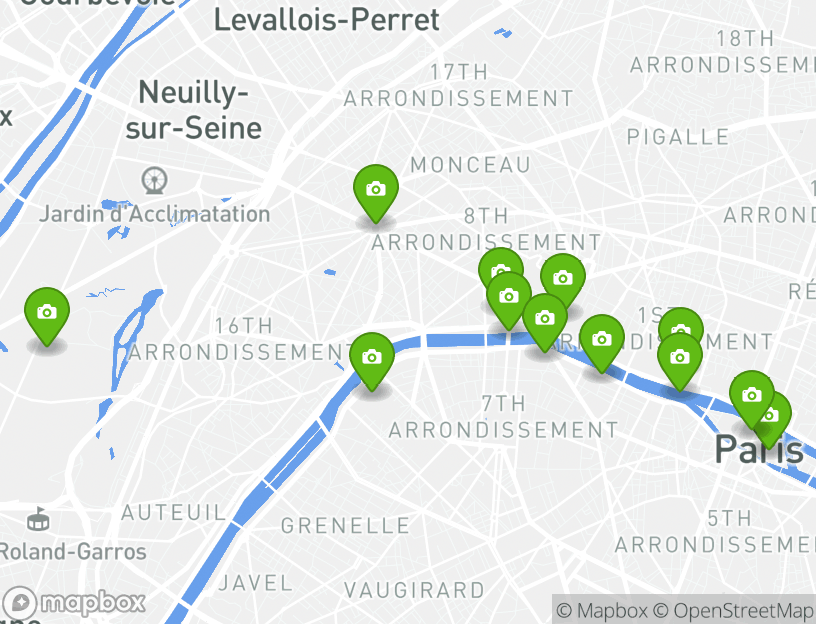The image size is (816, 624).
Task: Open the © OpenStreetMap attribution link
Action: click(734, 610)
